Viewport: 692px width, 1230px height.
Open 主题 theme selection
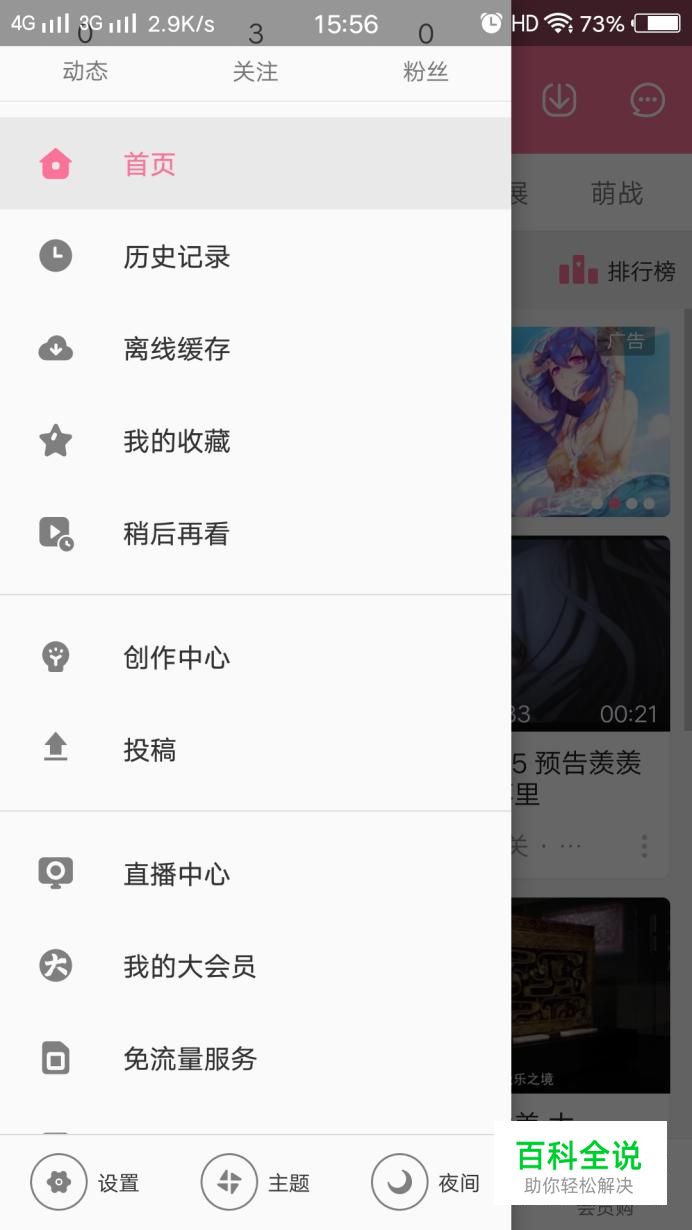click(256, 1183)
